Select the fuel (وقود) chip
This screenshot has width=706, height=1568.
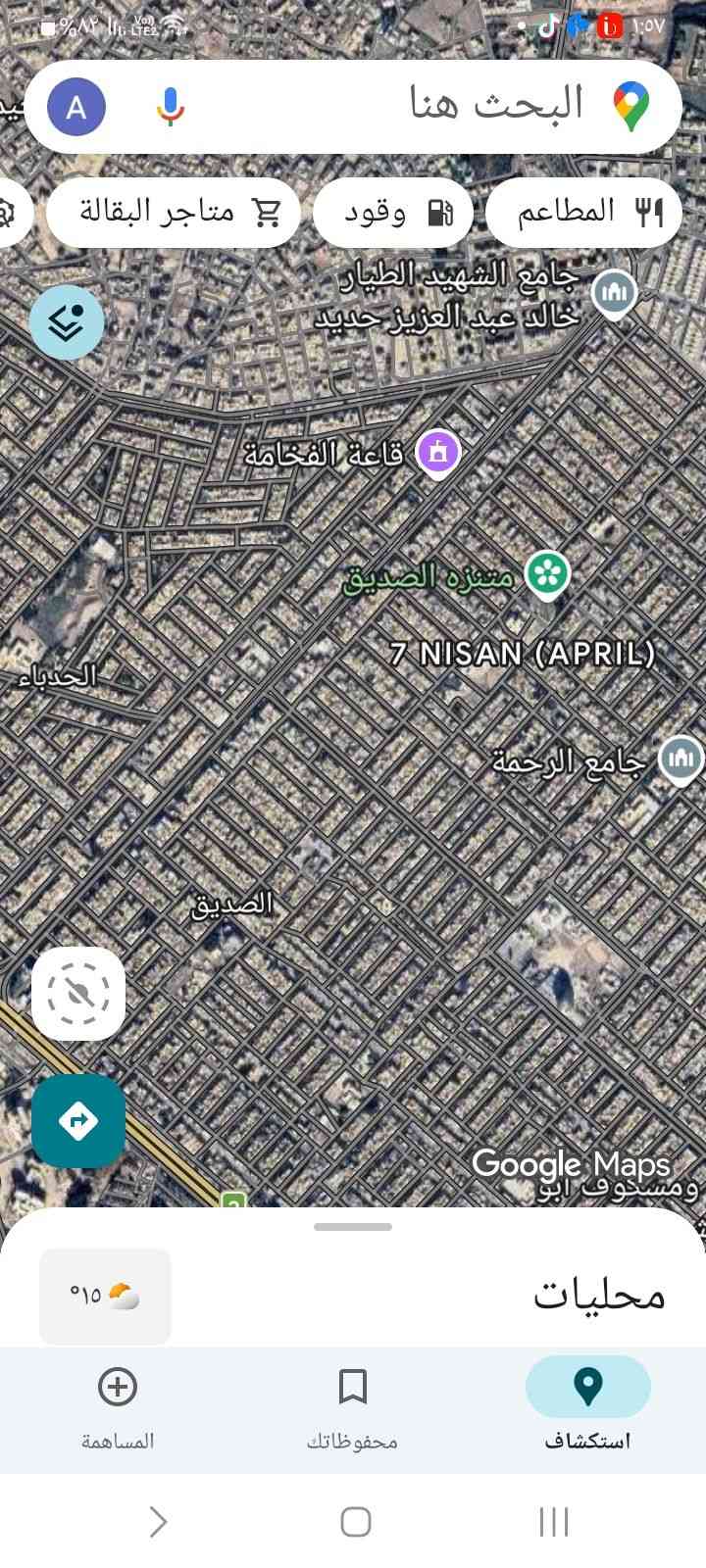click(x=393, y=212)
